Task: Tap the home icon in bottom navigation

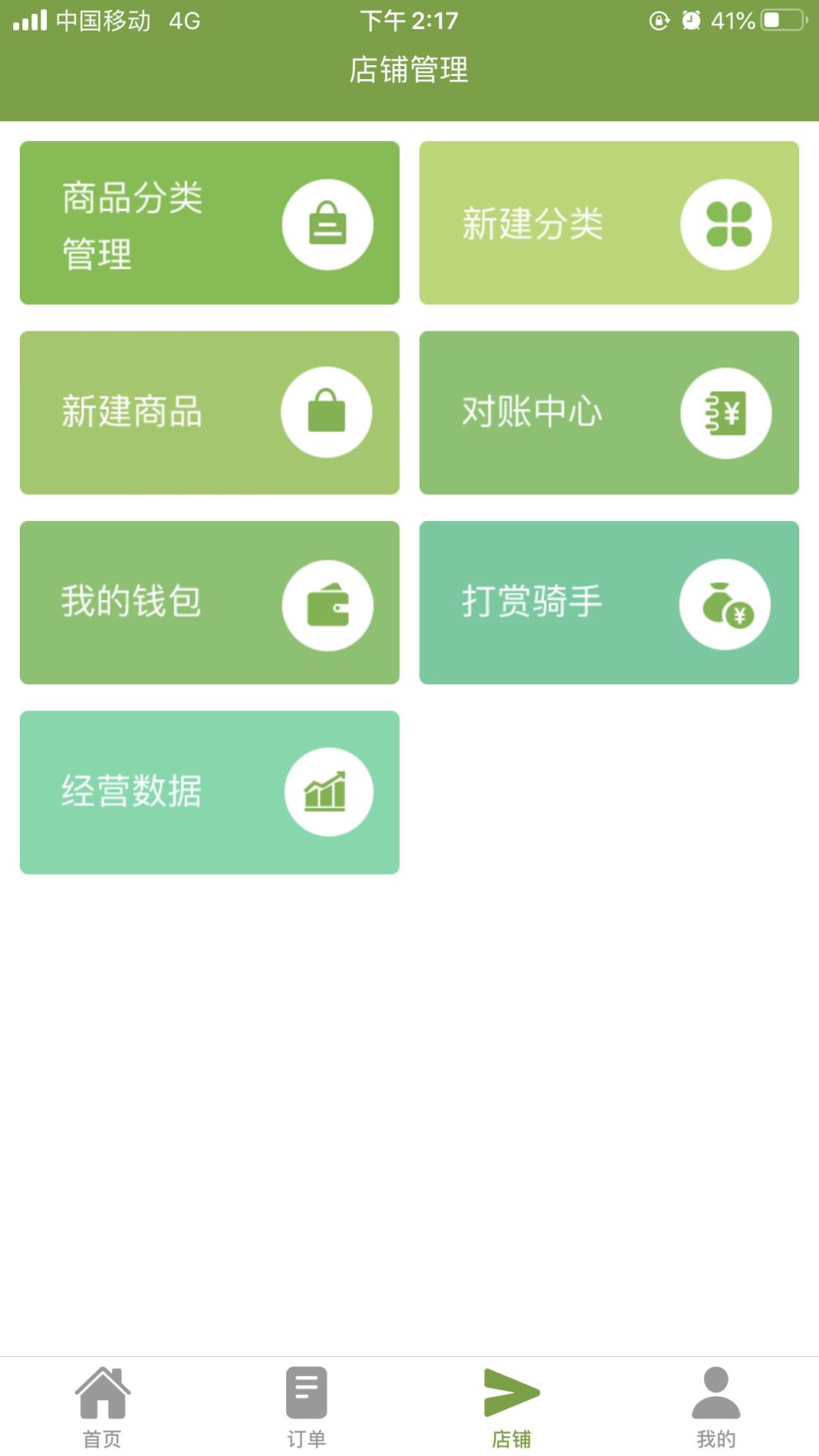Action: 101,1390
